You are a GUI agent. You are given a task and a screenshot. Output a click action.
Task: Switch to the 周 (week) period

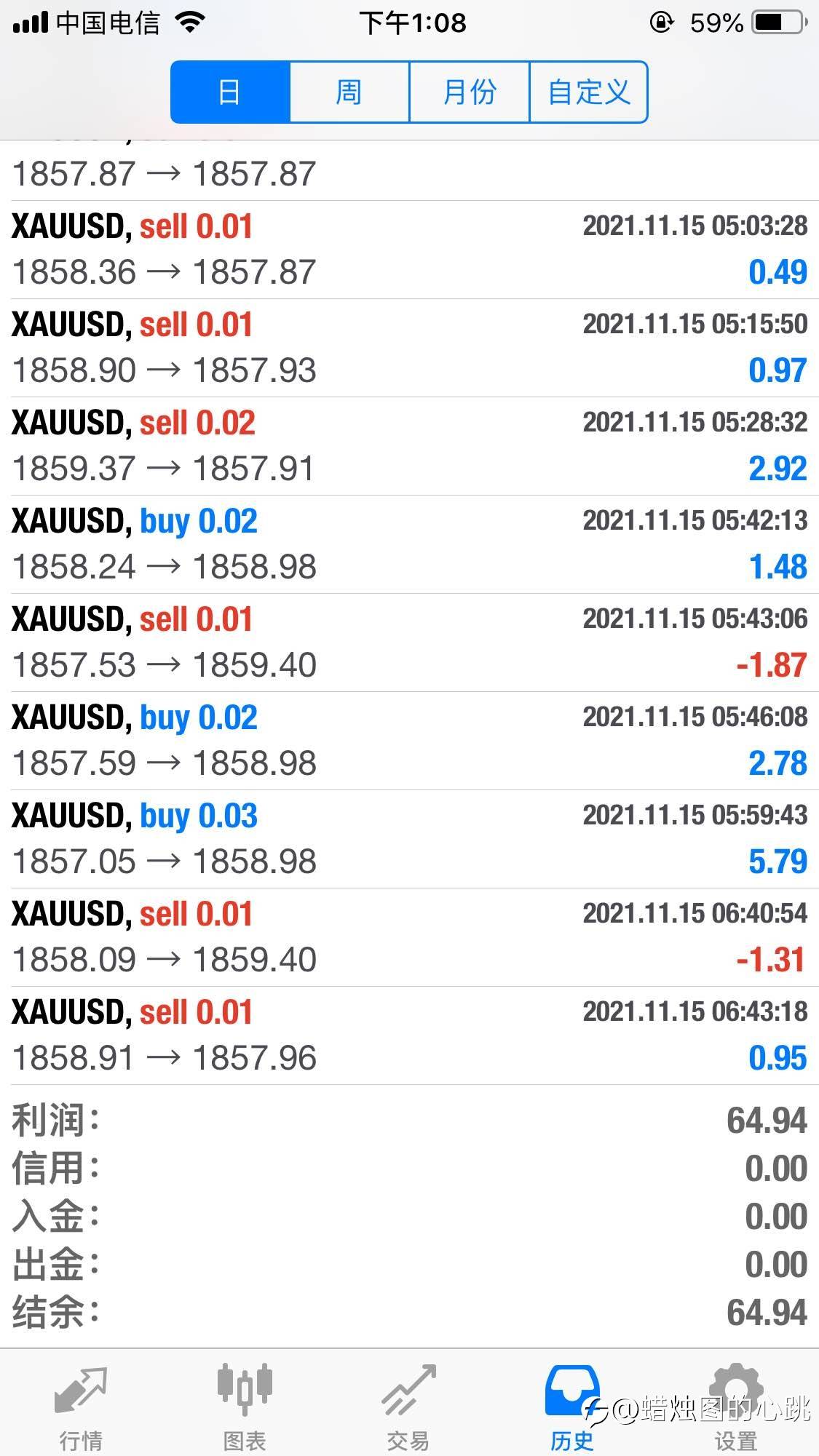[x=349, y=92]
